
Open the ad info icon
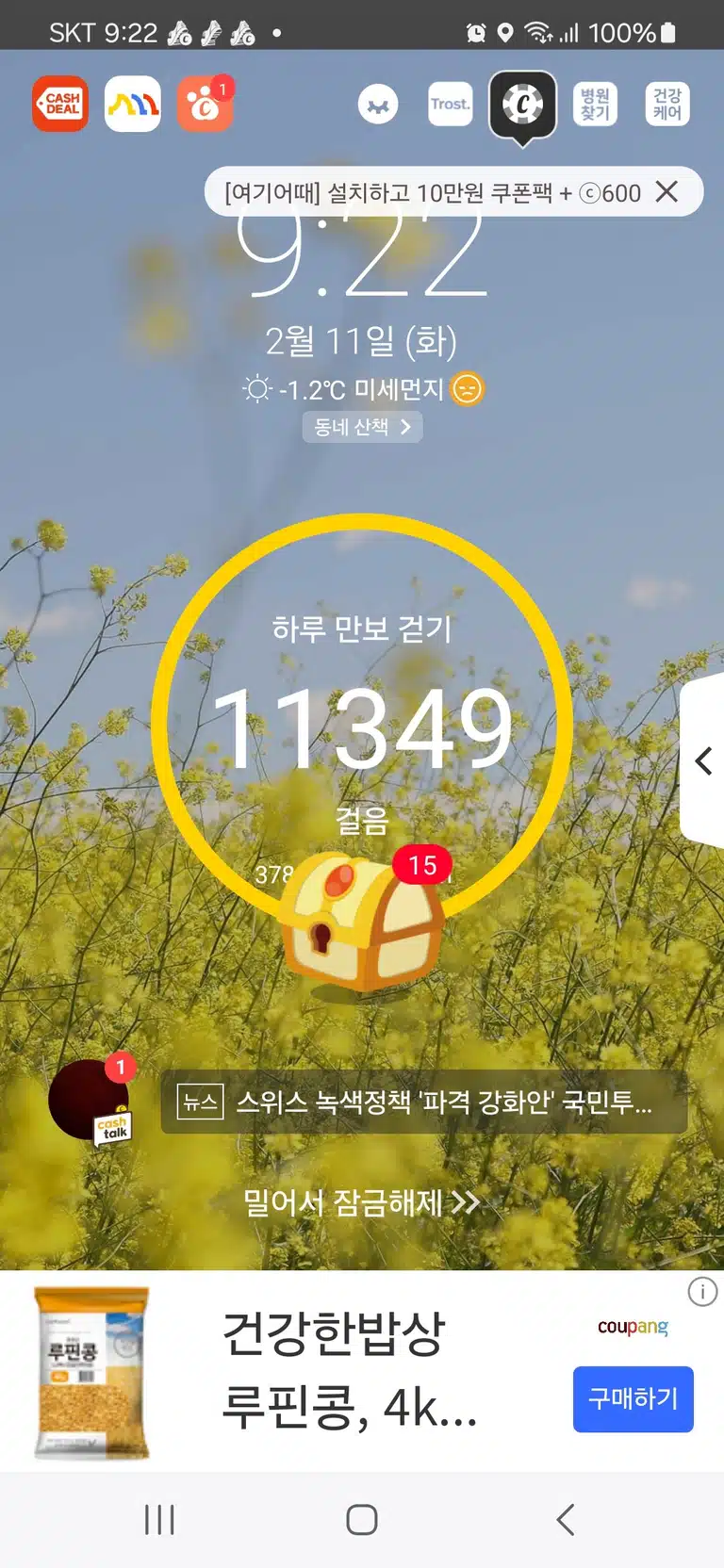click(x=702, y=1292)
